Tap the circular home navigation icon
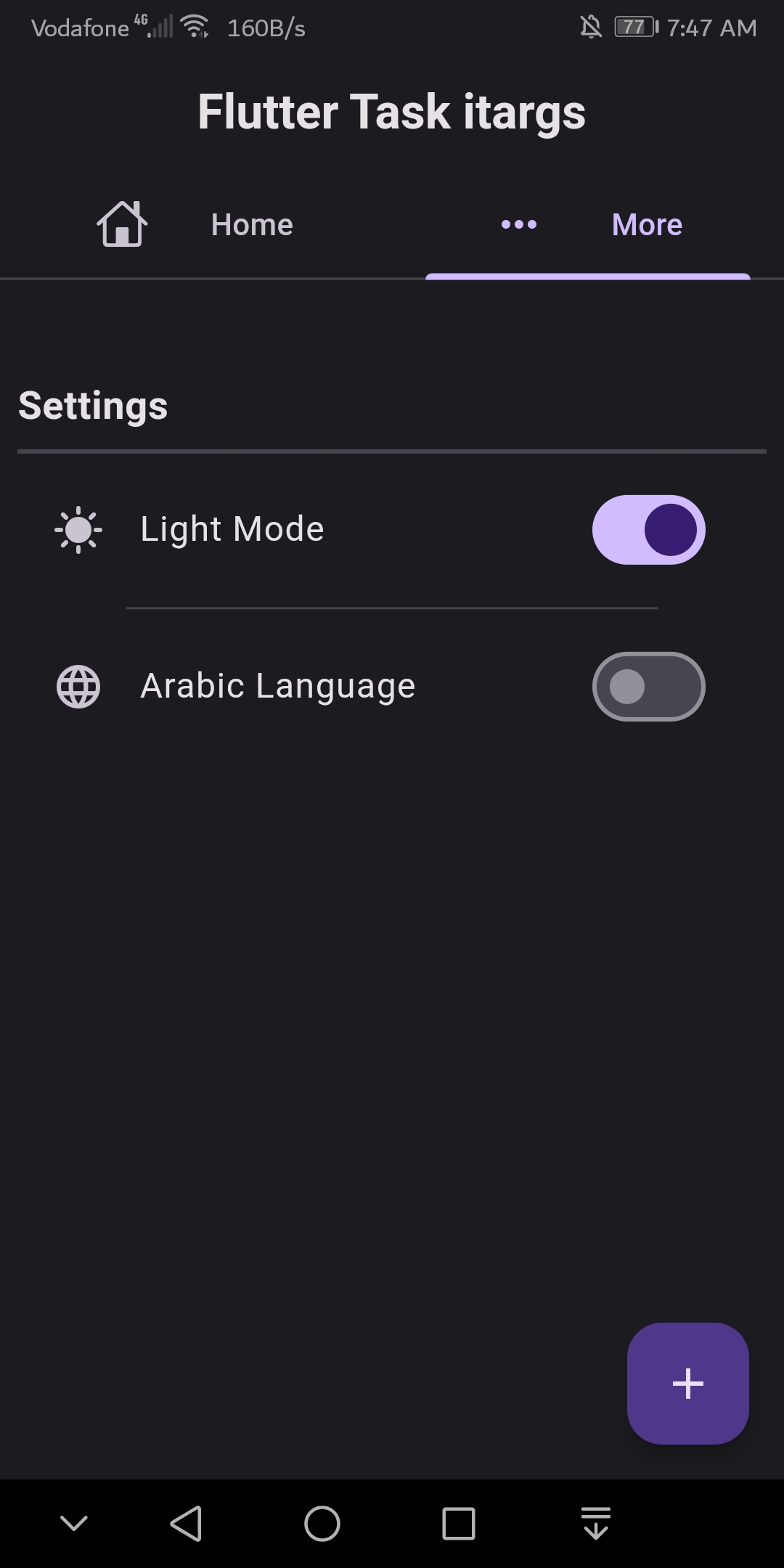This screenshot has width=784, height=1568. click(322, 1524)
